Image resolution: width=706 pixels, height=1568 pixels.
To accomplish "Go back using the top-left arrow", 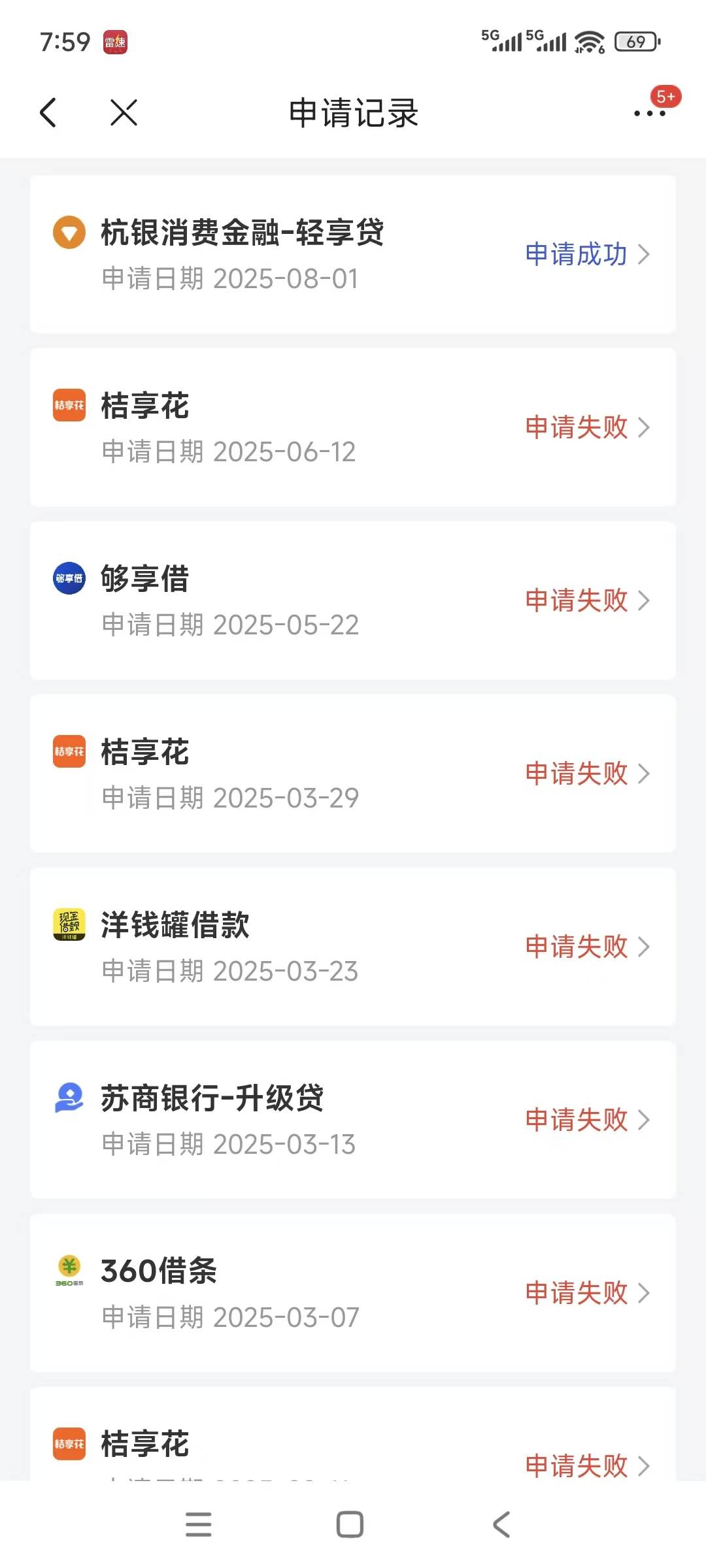I will pos(48,112).
